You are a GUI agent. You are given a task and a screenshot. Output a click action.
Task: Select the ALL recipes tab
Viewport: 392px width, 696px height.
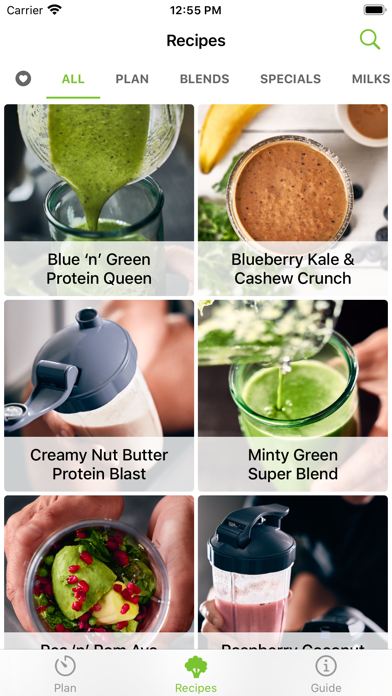coord(73,79)
